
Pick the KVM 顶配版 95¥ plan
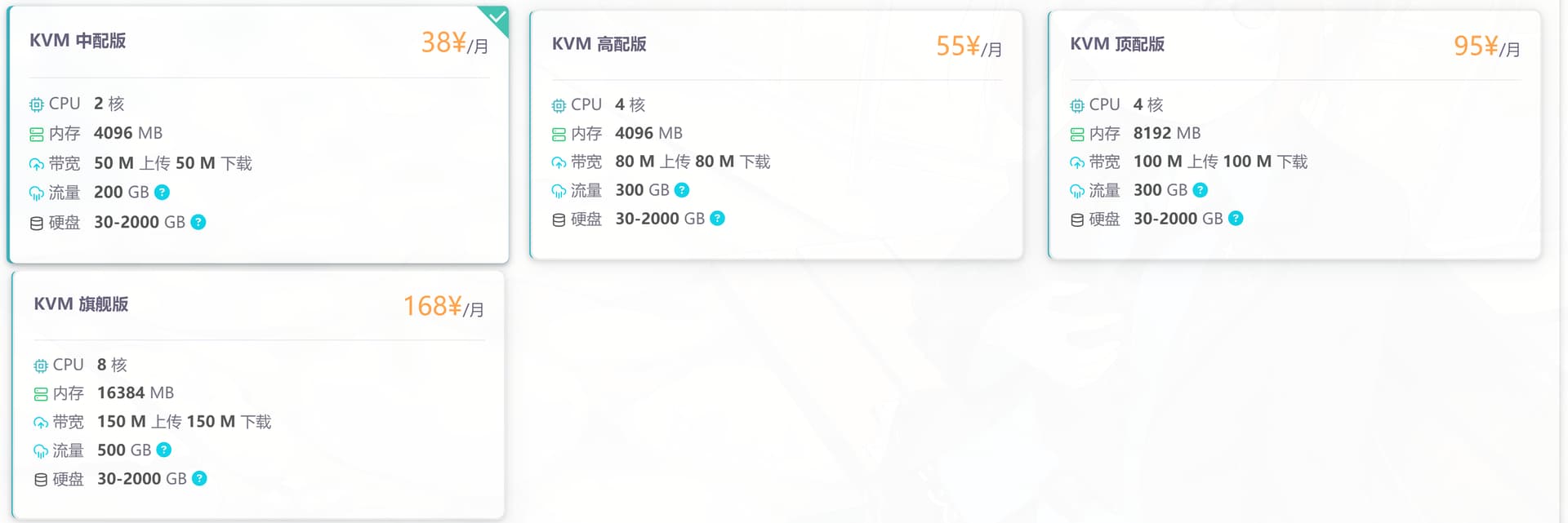point(1294,135)
